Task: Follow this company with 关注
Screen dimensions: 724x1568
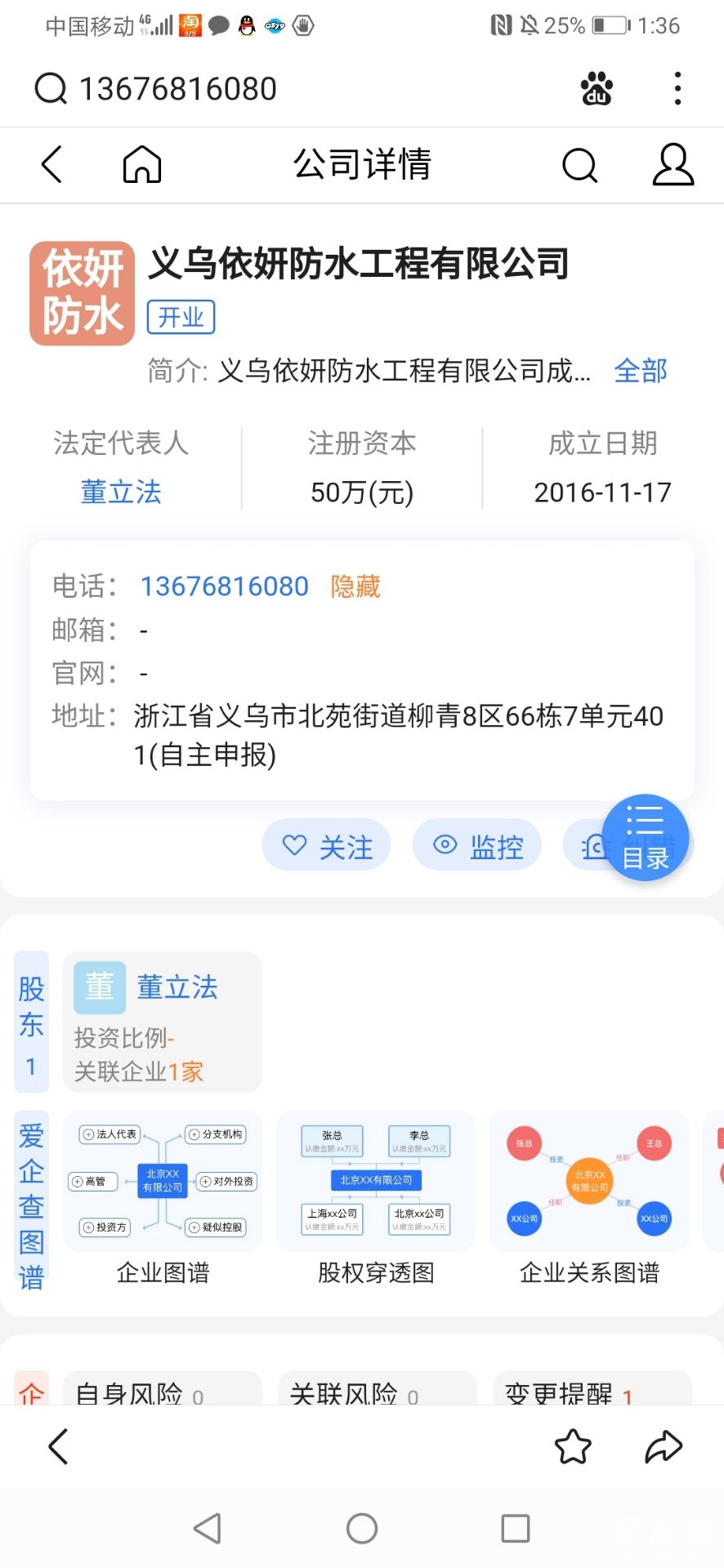Action: click(x=327, y=846)
